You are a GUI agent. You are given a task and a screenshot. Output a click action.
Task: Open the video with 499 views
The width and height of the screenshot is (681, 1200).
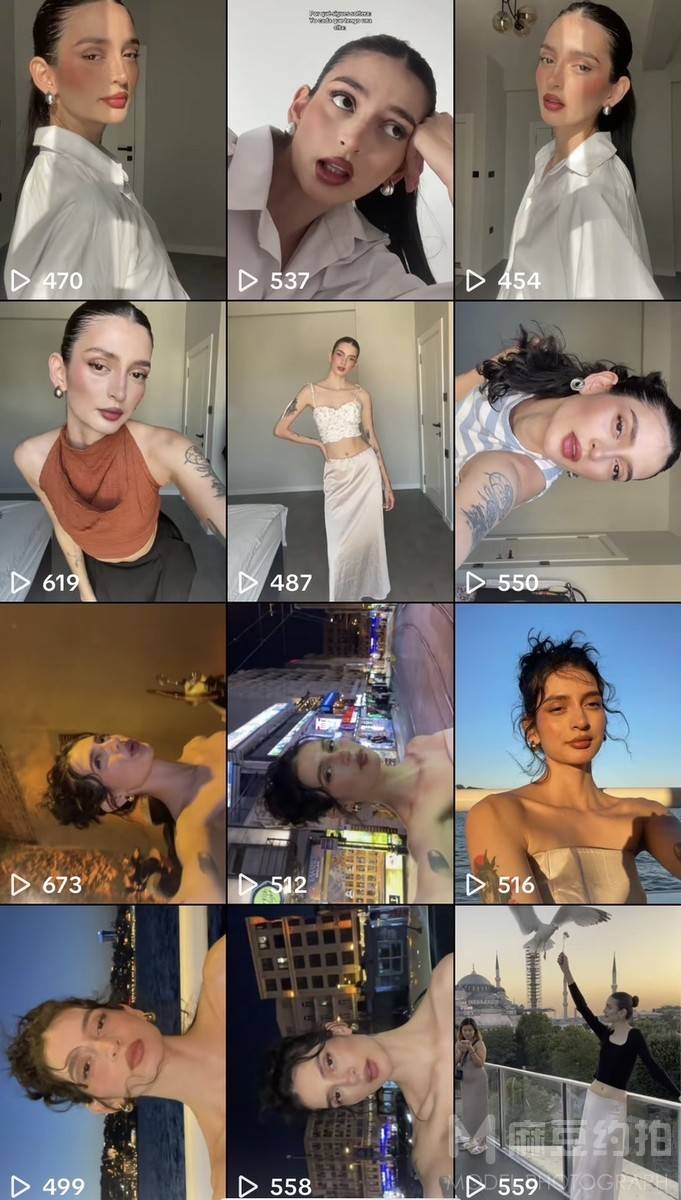(x=112, y=1052)
